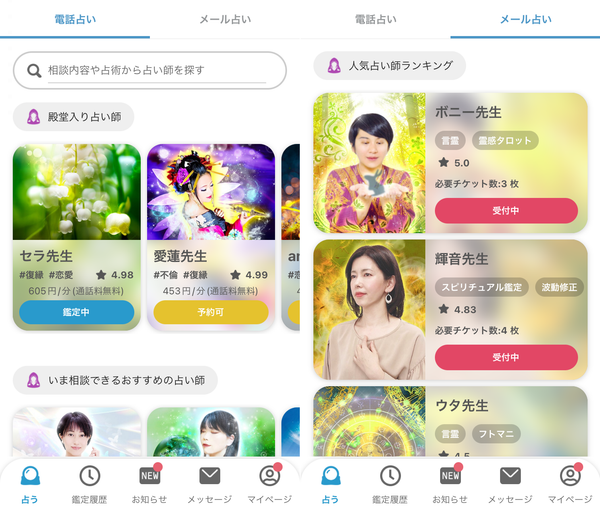Image resolution: width=600 pixels, height=507 pixels.
Task: Open ボニー先生's ranking card
Action: (450, 163)
